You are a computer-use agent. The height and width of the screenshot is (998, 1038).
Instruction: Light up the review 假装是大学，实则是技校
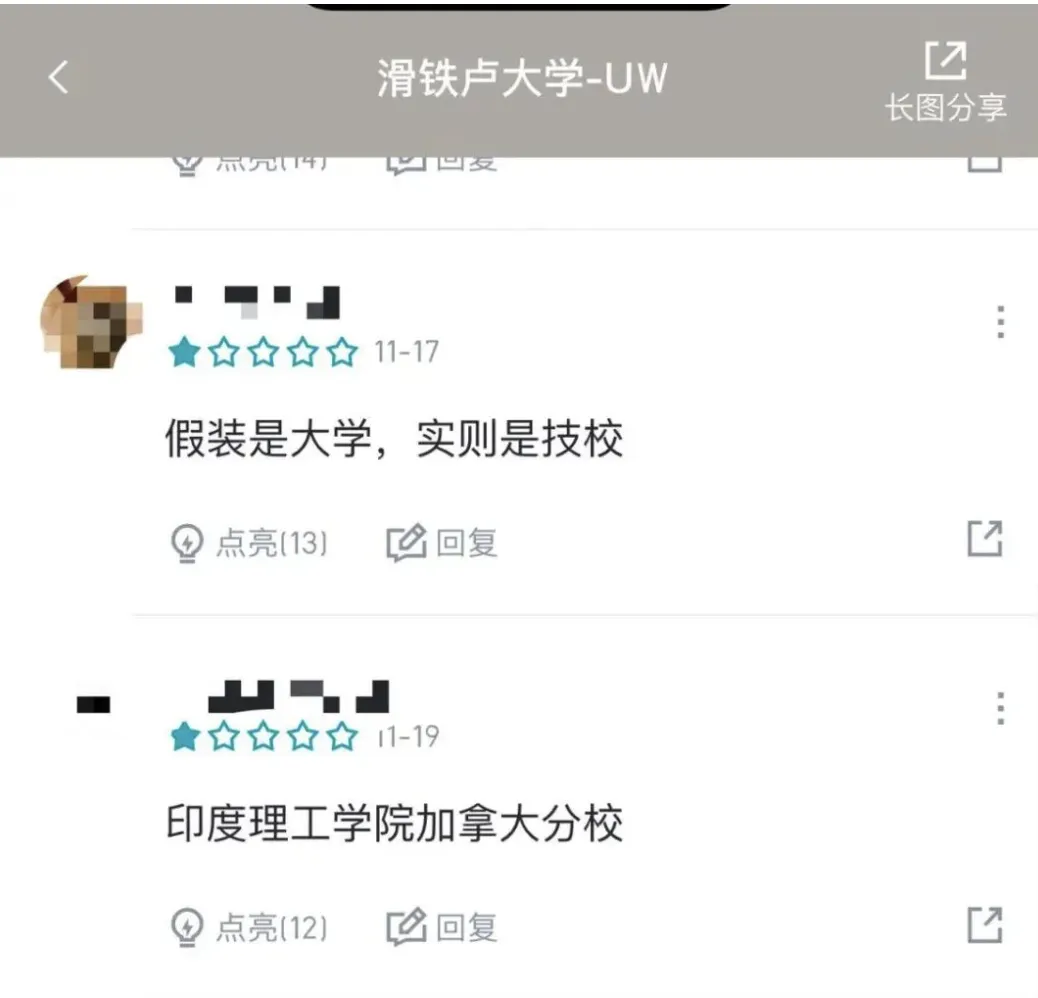tap(248, 543)
